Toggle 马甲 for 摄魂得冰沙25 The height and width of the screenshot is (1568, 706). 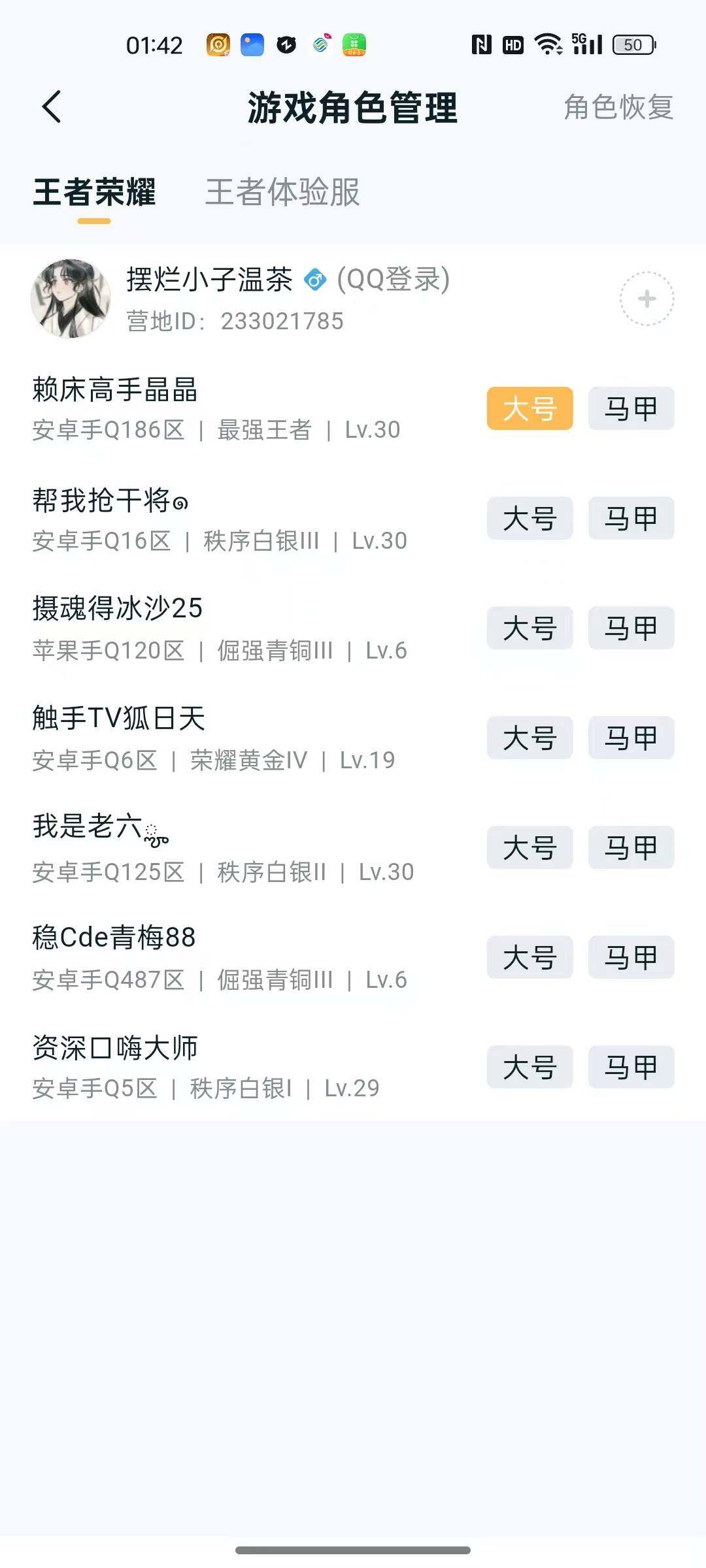click(x=630, y=628)
